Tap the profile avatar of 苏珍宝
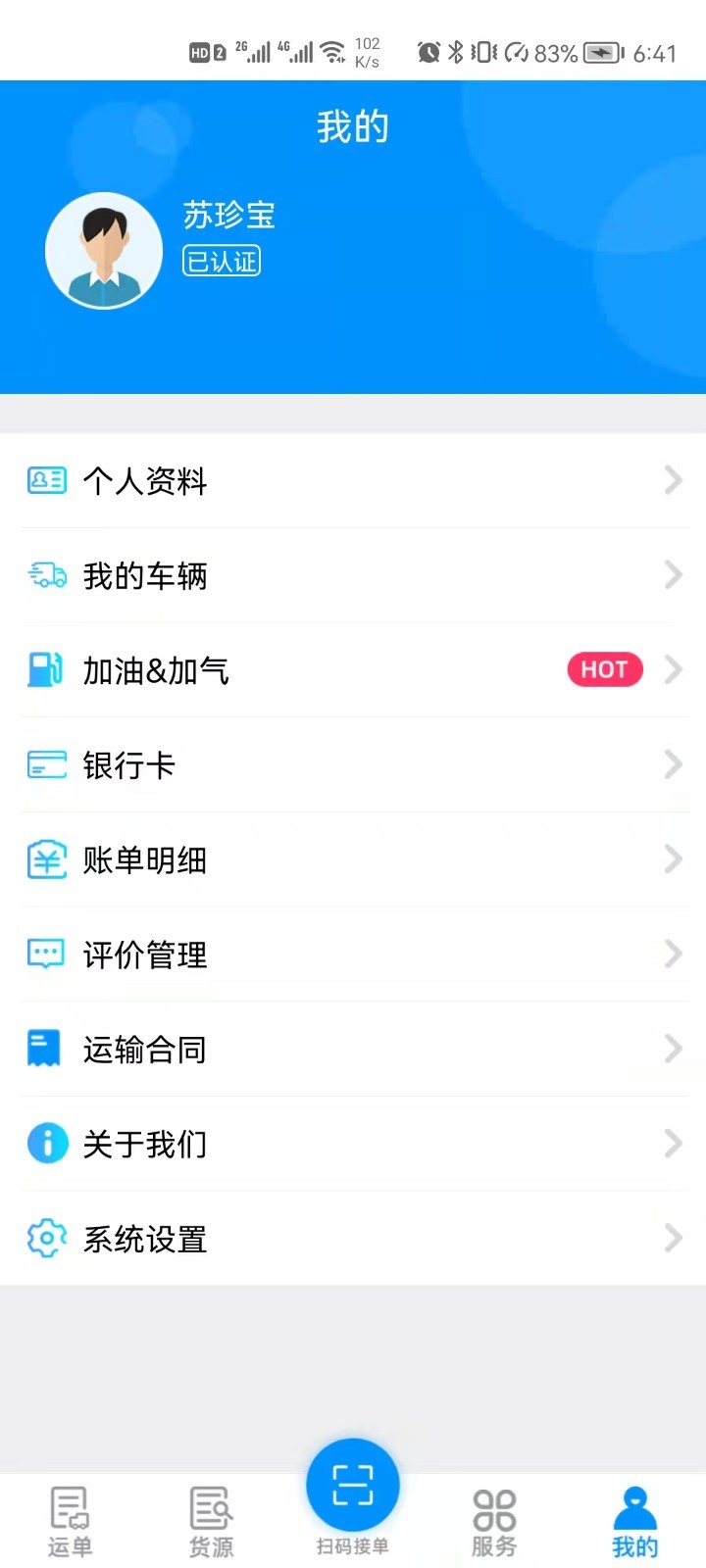This screenshot has width=706, height=1568. 104,250
